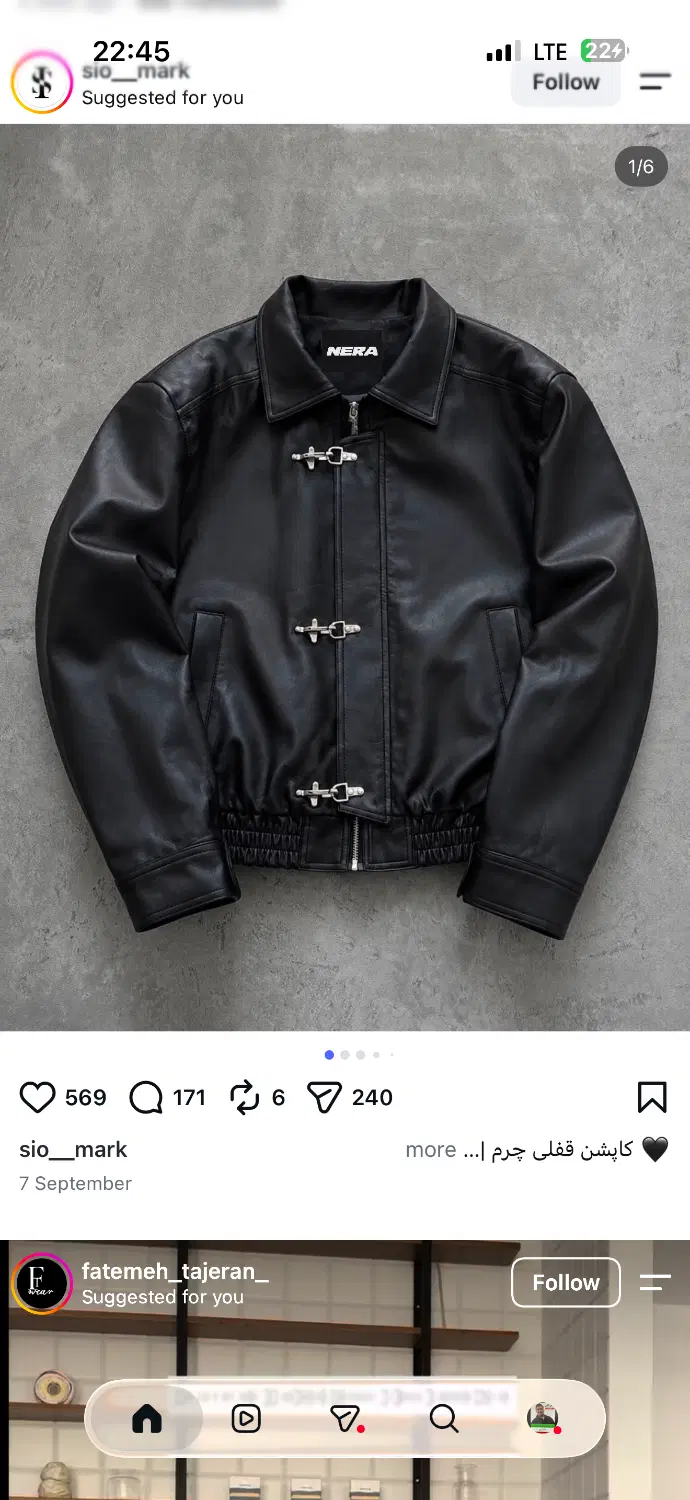
Task: Go to the Home tab
Action: [147, 1418]
